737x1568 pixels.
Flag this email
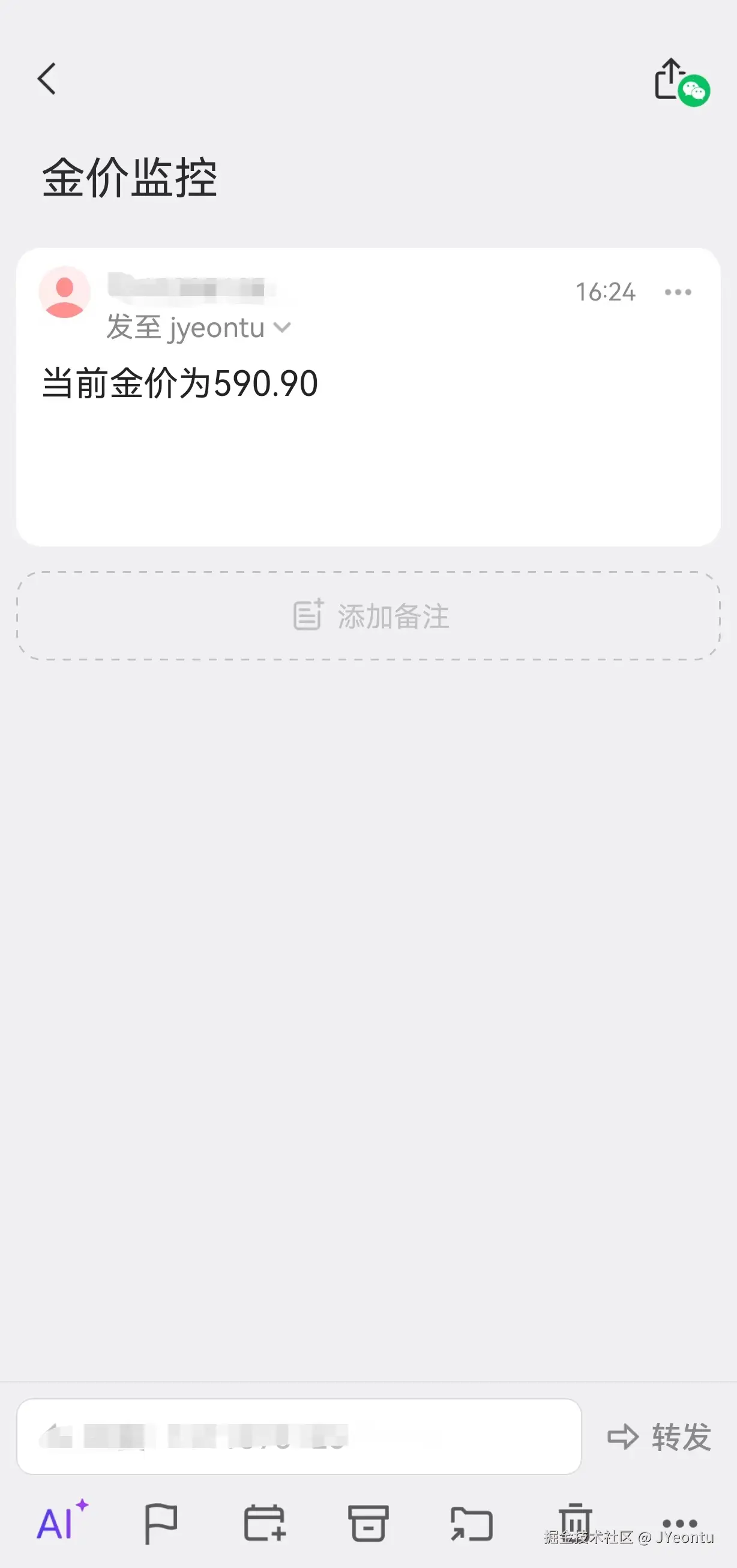coord(161,1524)
